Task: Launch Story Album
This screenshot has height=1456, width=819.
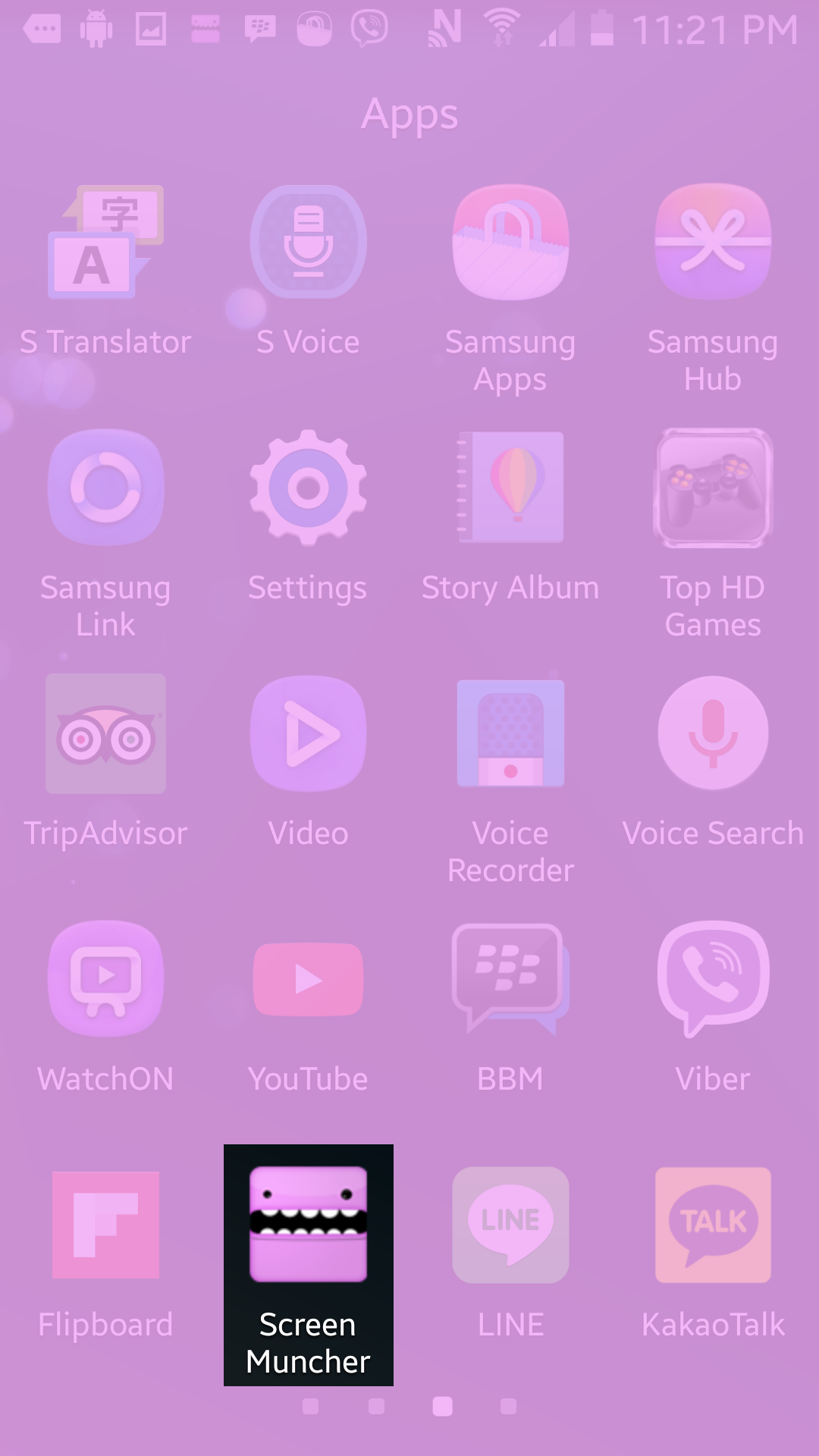Action: (510, 488)
